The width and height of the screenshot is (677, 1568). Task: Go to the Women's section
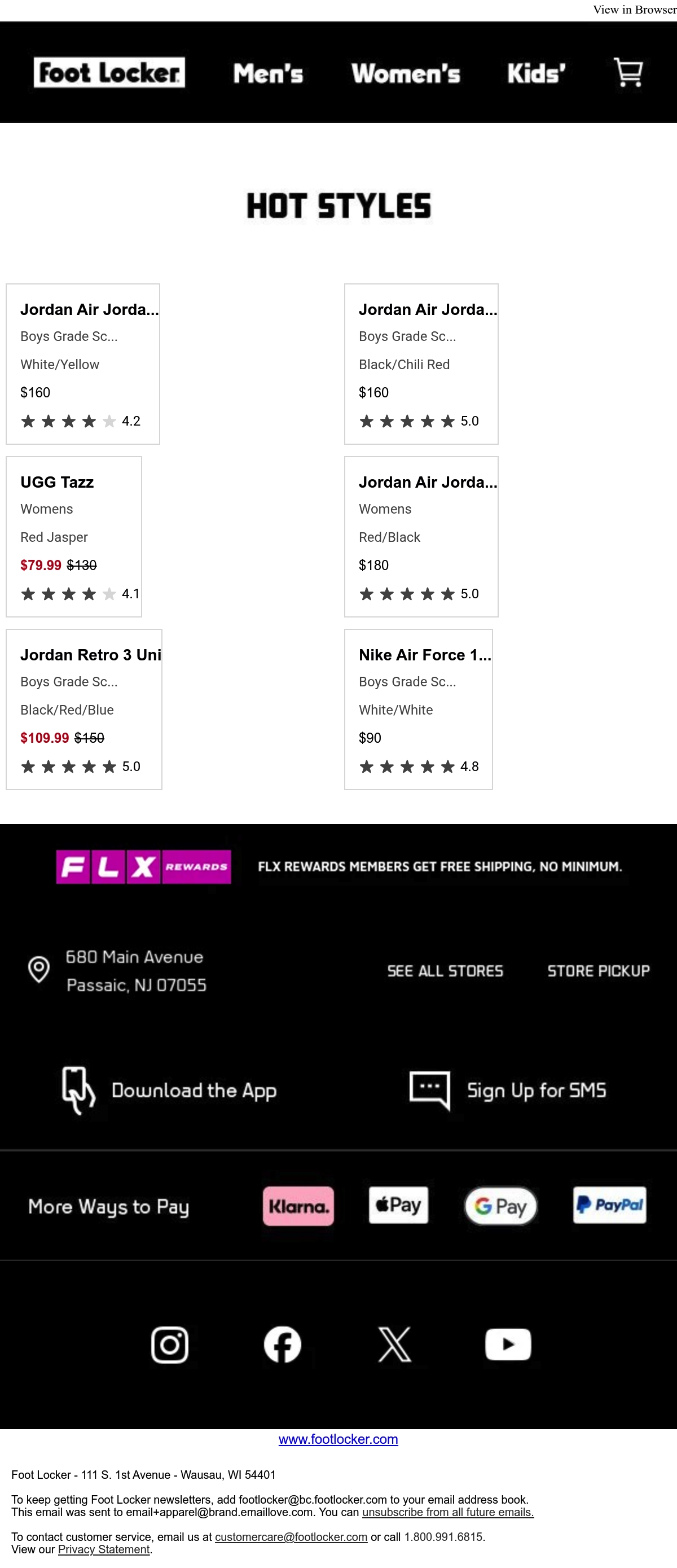coord(406,73)
